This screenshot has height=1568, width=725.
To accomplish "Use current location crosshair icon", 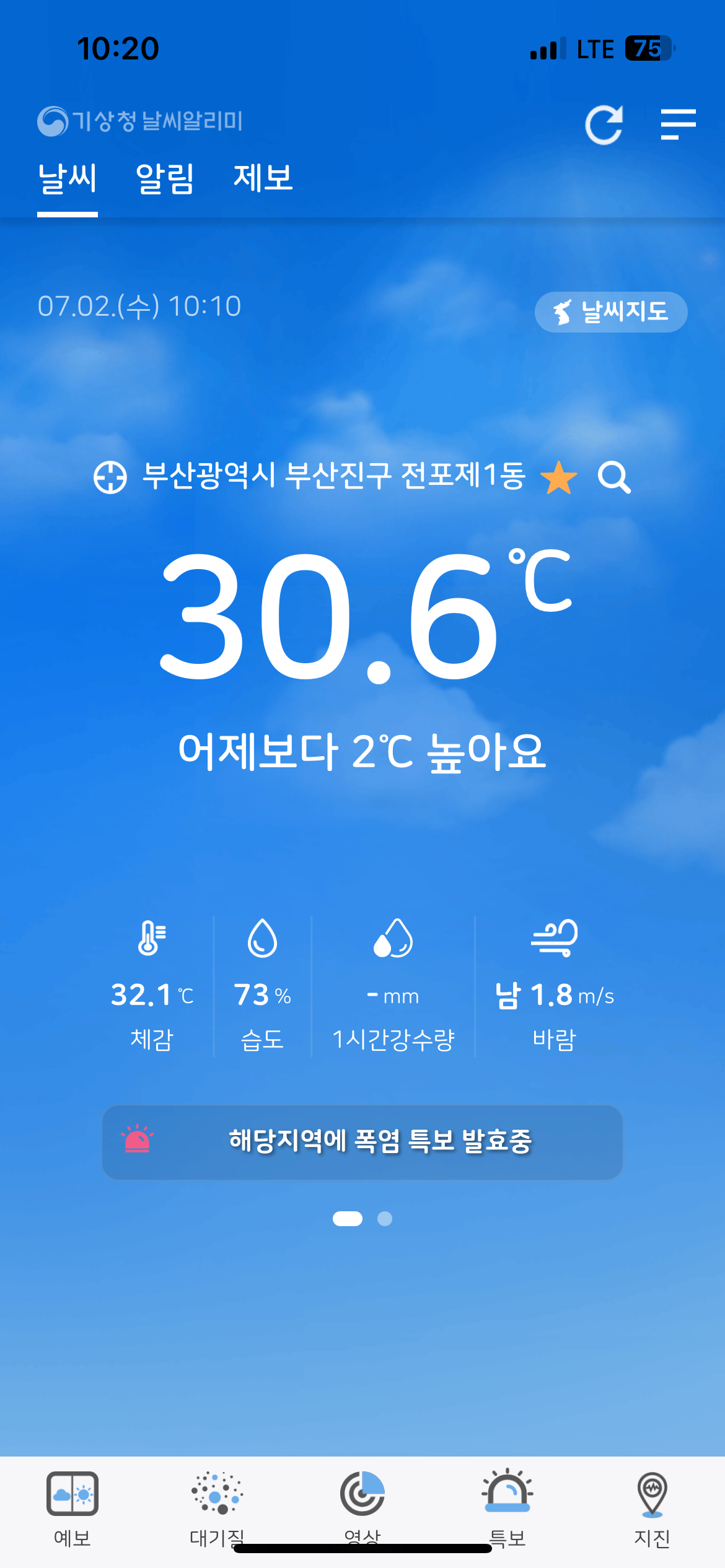I will 110,477.
